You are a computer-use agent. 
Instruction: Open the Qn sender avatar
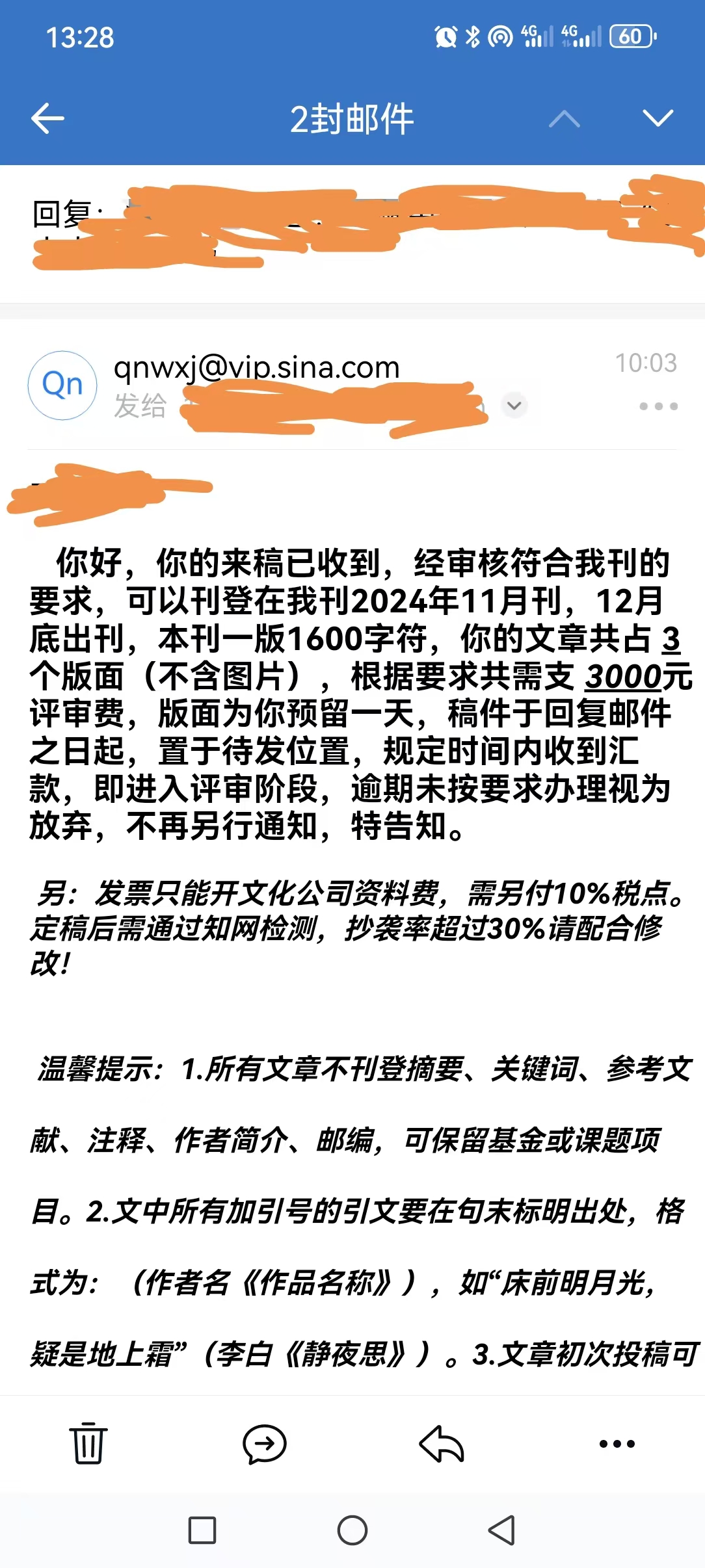tap(62, 385)
